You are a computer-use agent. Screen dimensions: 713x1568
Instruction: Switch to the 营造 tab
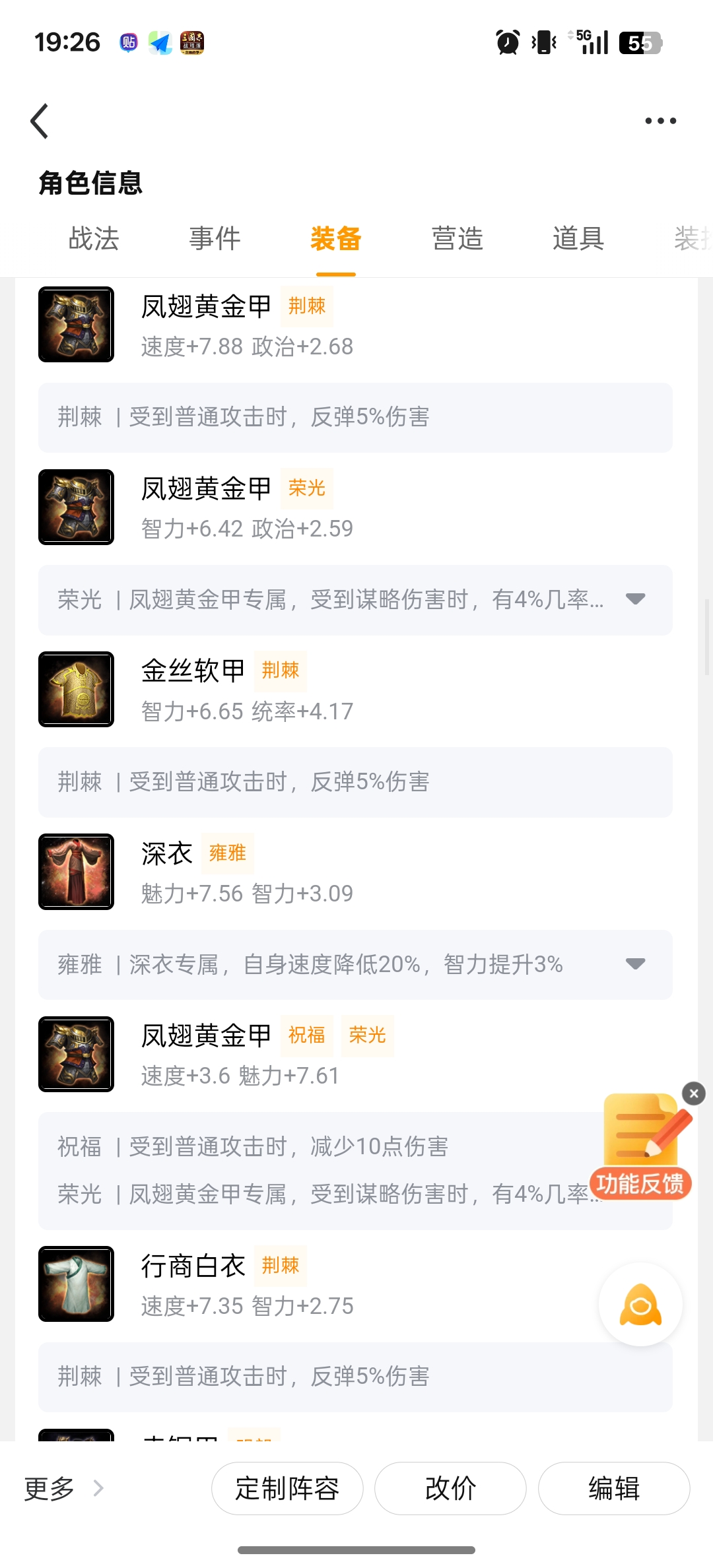(458, 238)
